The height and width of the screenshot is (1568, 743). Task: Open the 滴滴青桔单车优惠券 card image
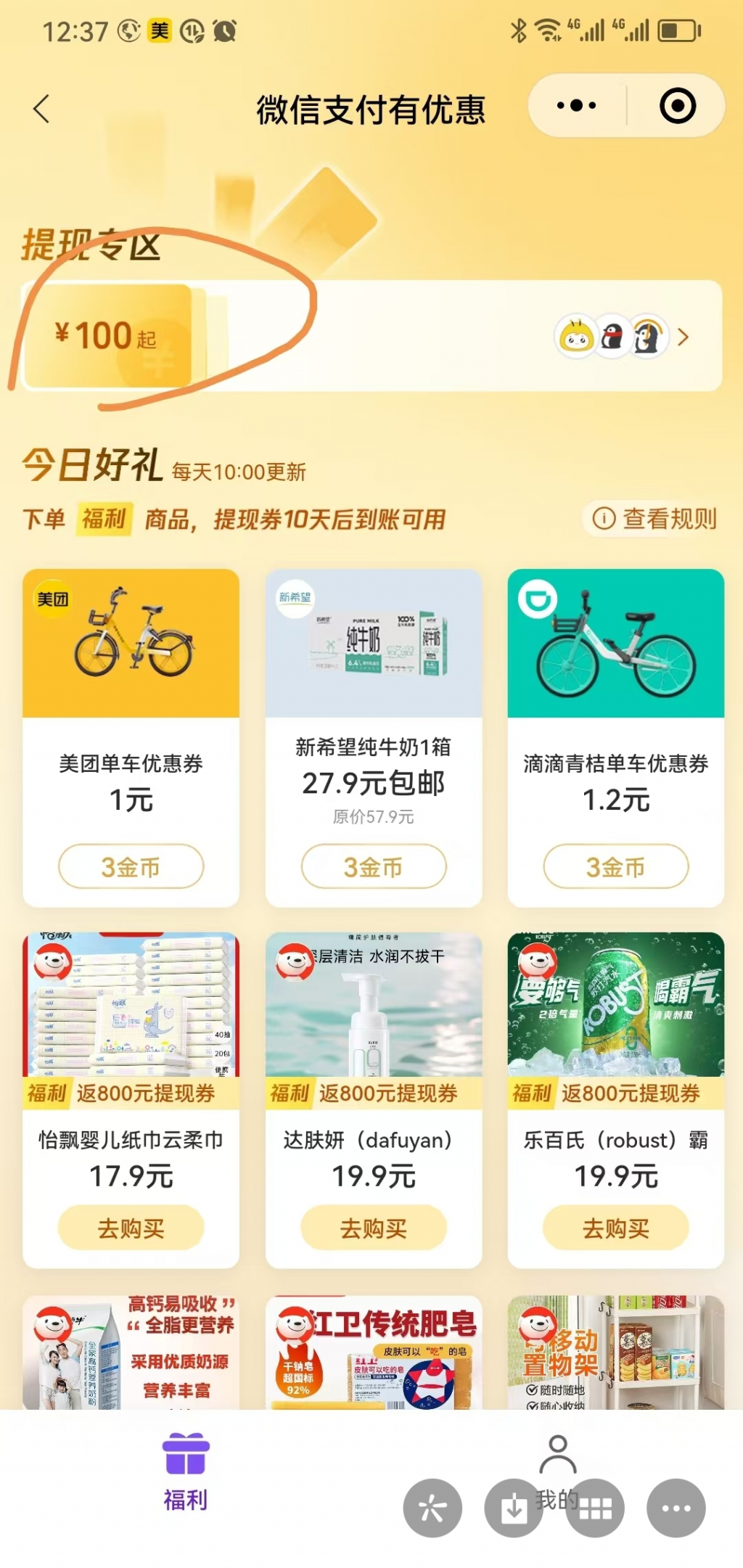coord(615,643)
